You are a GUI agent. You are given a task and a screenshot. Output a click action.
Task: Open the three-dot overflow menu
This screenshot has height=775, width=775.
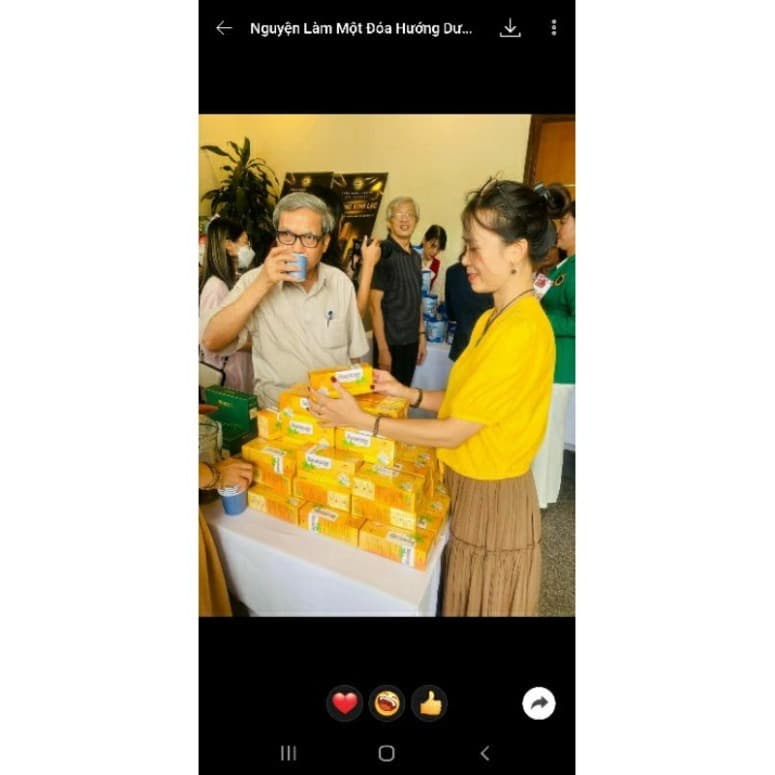(553, 28)
